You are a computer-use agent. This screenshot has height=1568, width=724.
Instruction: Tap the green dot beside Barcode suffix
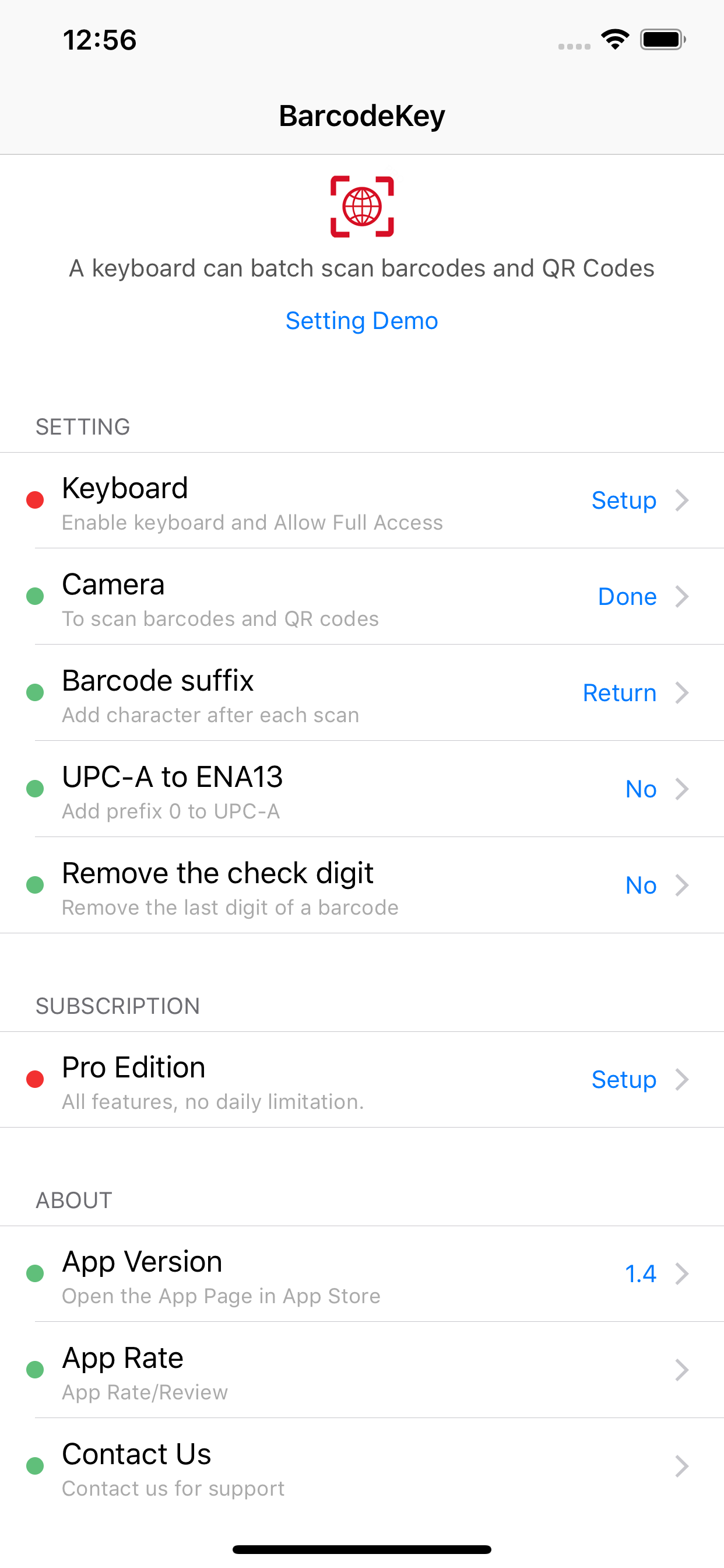[36, 692]
